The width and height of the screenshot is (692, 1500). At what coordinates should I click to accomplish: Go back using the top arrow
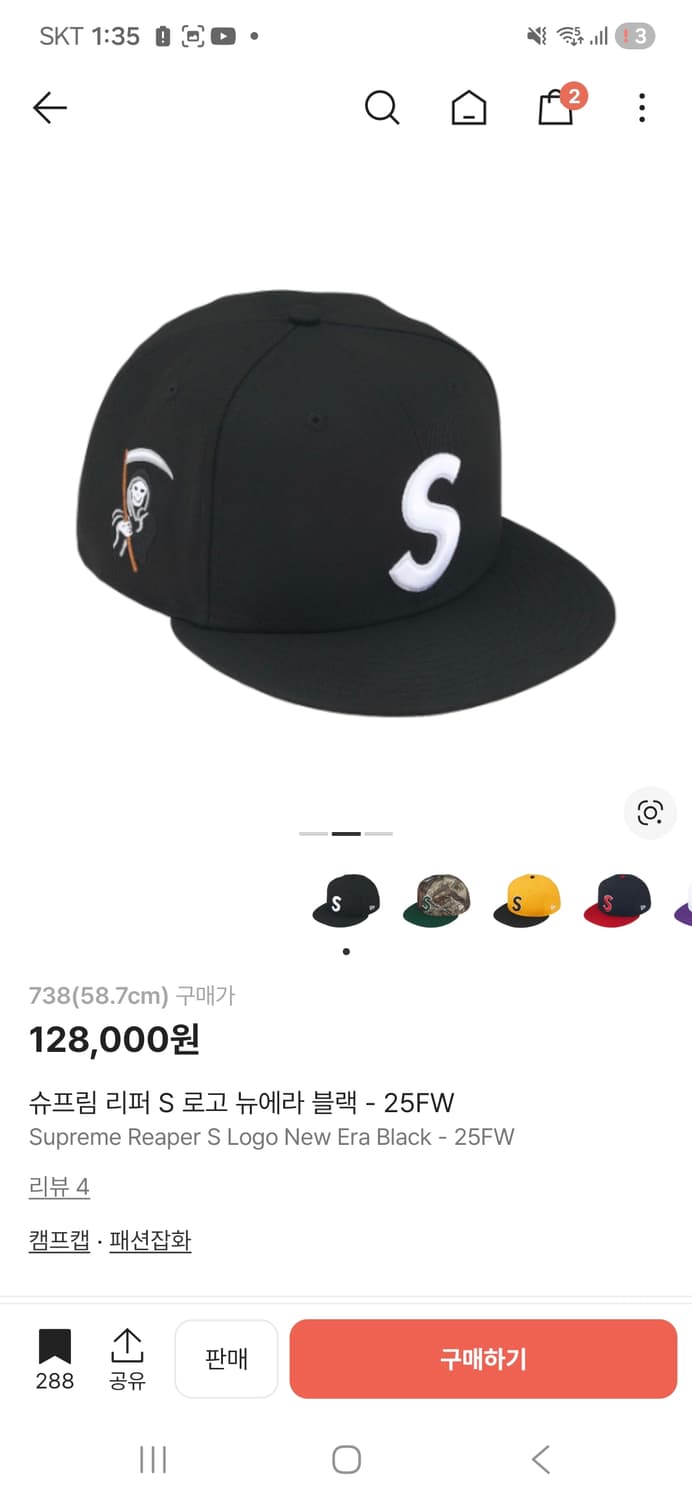point(49,107)
